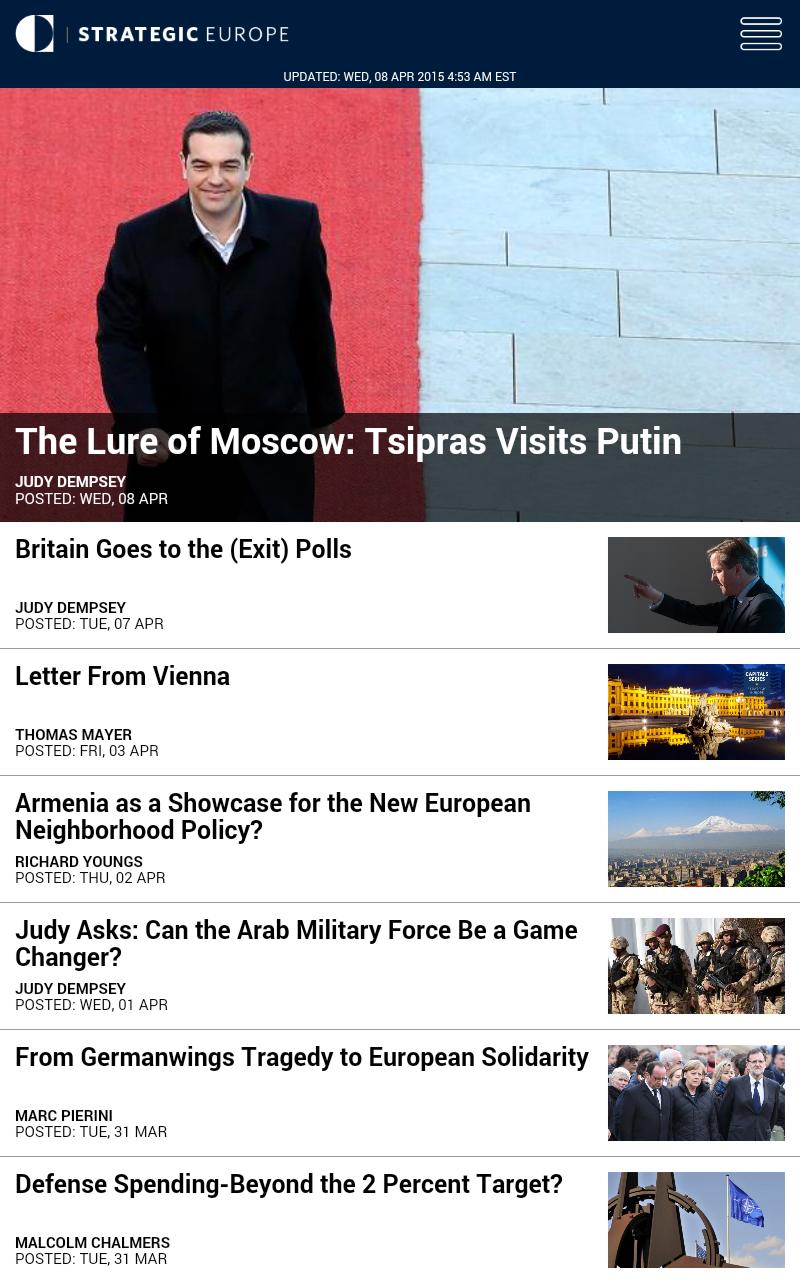Open 'From Germanwings Tragedy to European Solidarity'

pyautogui.click(x=302, y=1057)
